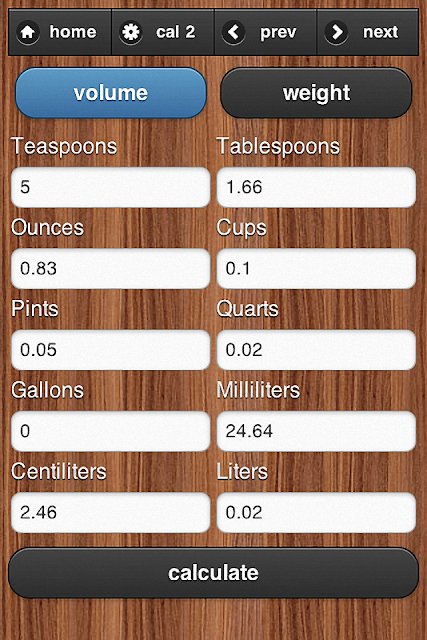Focus the Centiliters input

(111, 513)
